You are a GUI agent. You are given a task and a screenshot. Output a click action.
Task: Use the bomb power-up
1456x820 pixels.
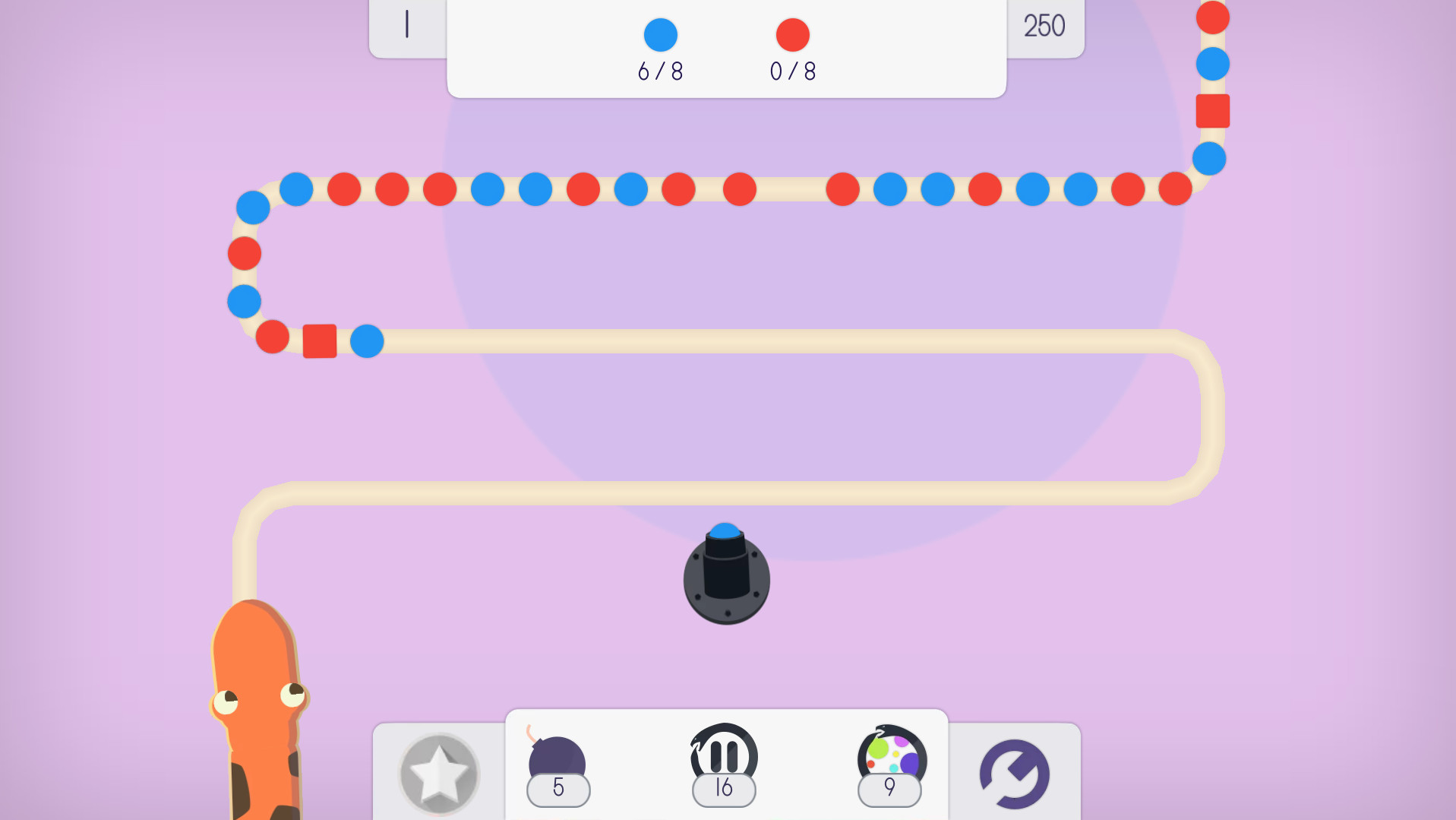tap(557, 765)
